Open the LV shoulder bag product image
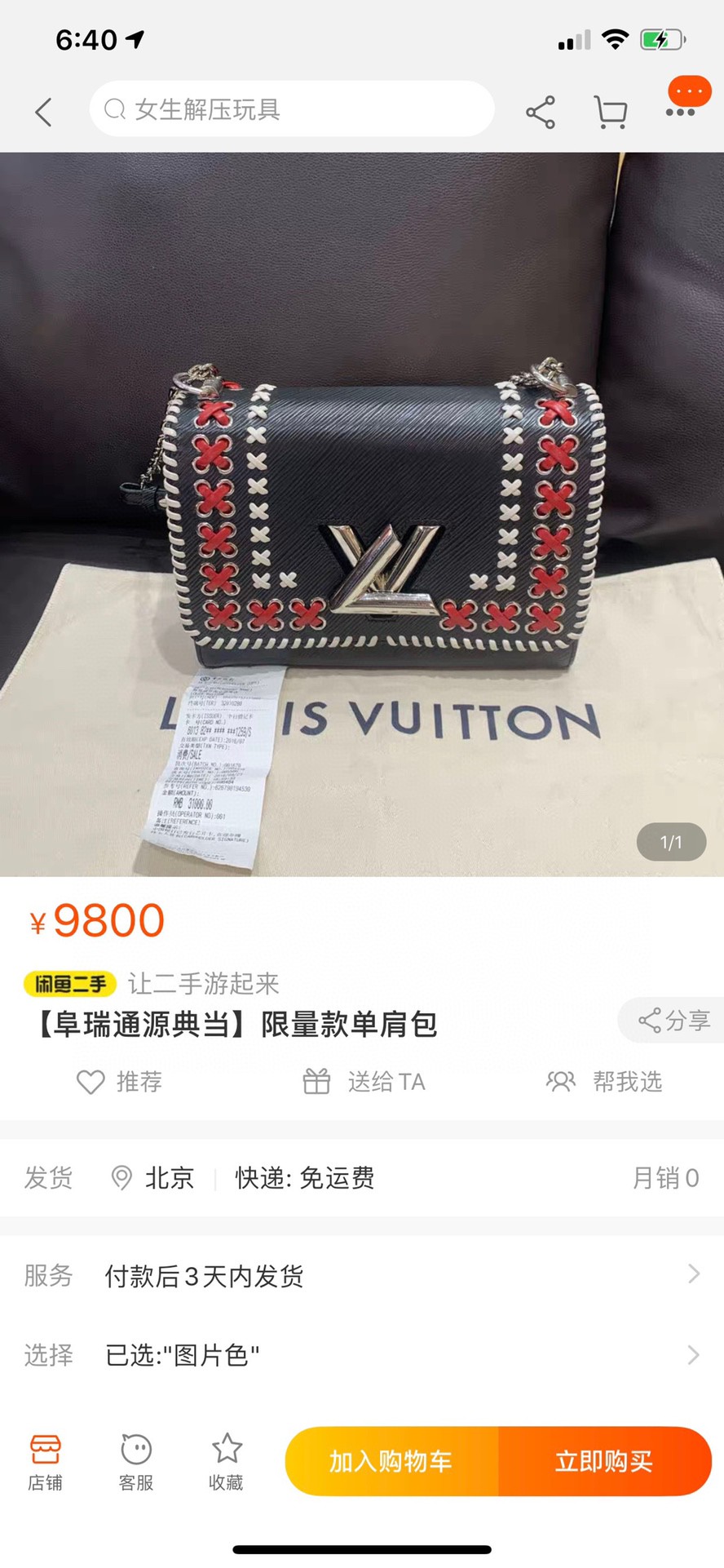 (362, 514)
